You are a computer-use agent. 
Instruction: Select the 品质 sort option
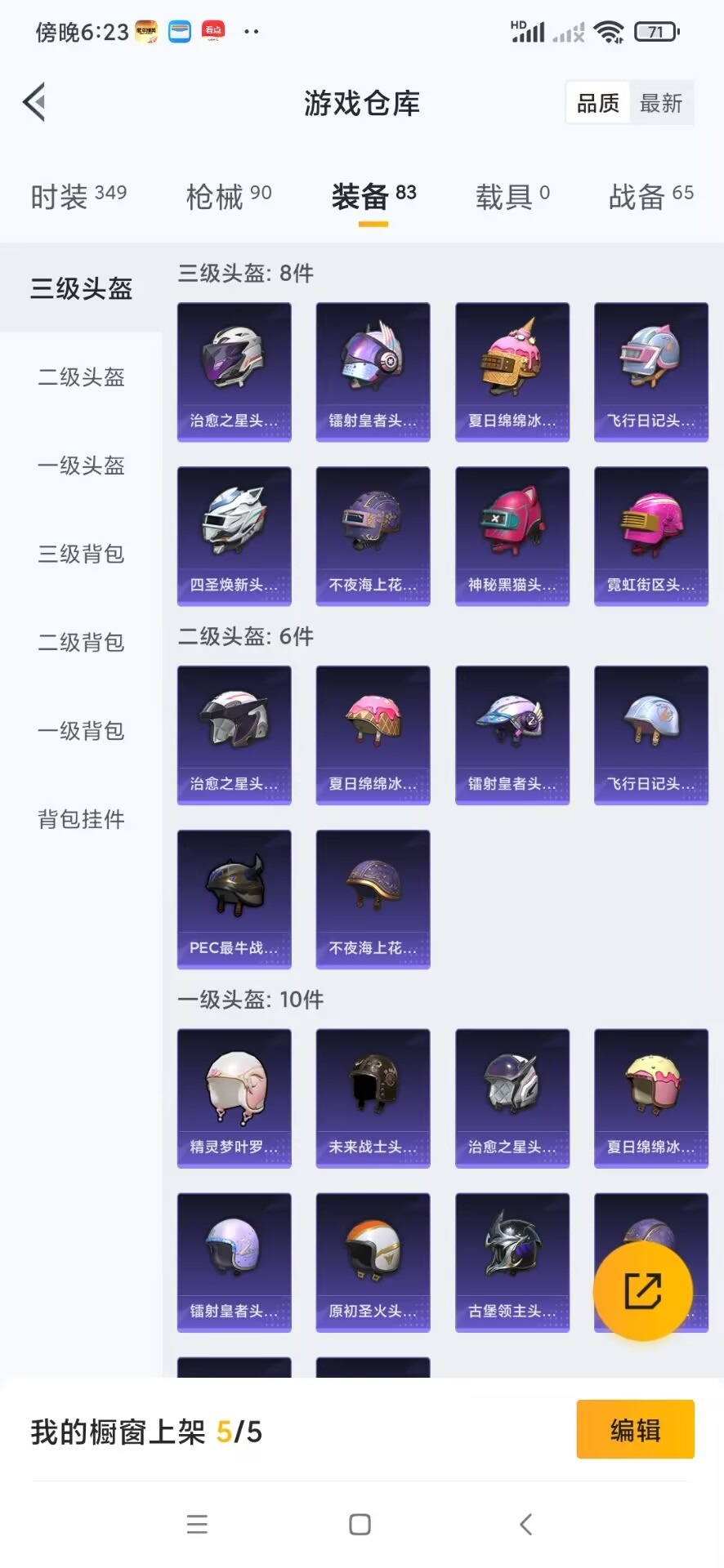pyautogui.click(x=598, y=103)
